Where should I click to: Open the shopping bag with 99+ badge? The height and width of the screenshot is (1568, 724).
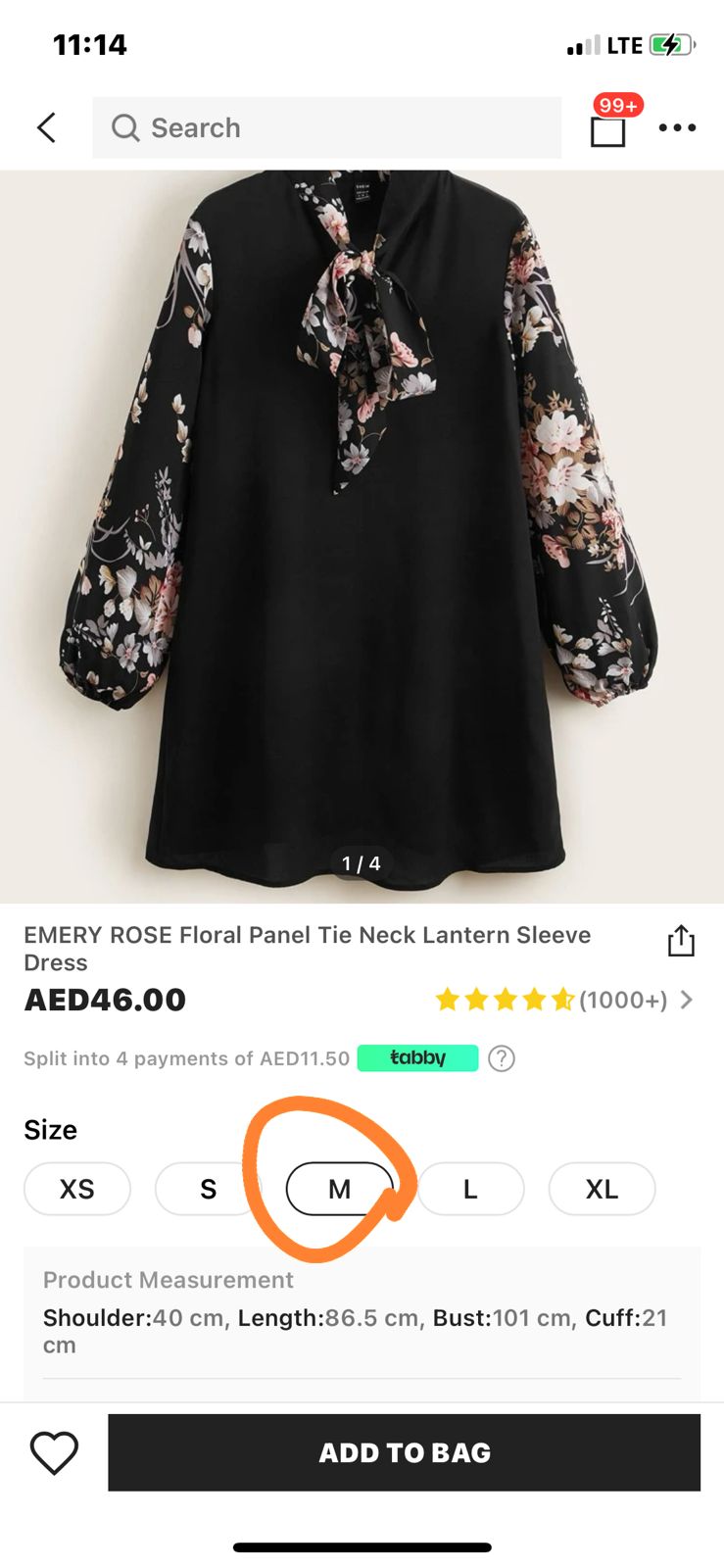pyautogui.click(x=608, y=129)
